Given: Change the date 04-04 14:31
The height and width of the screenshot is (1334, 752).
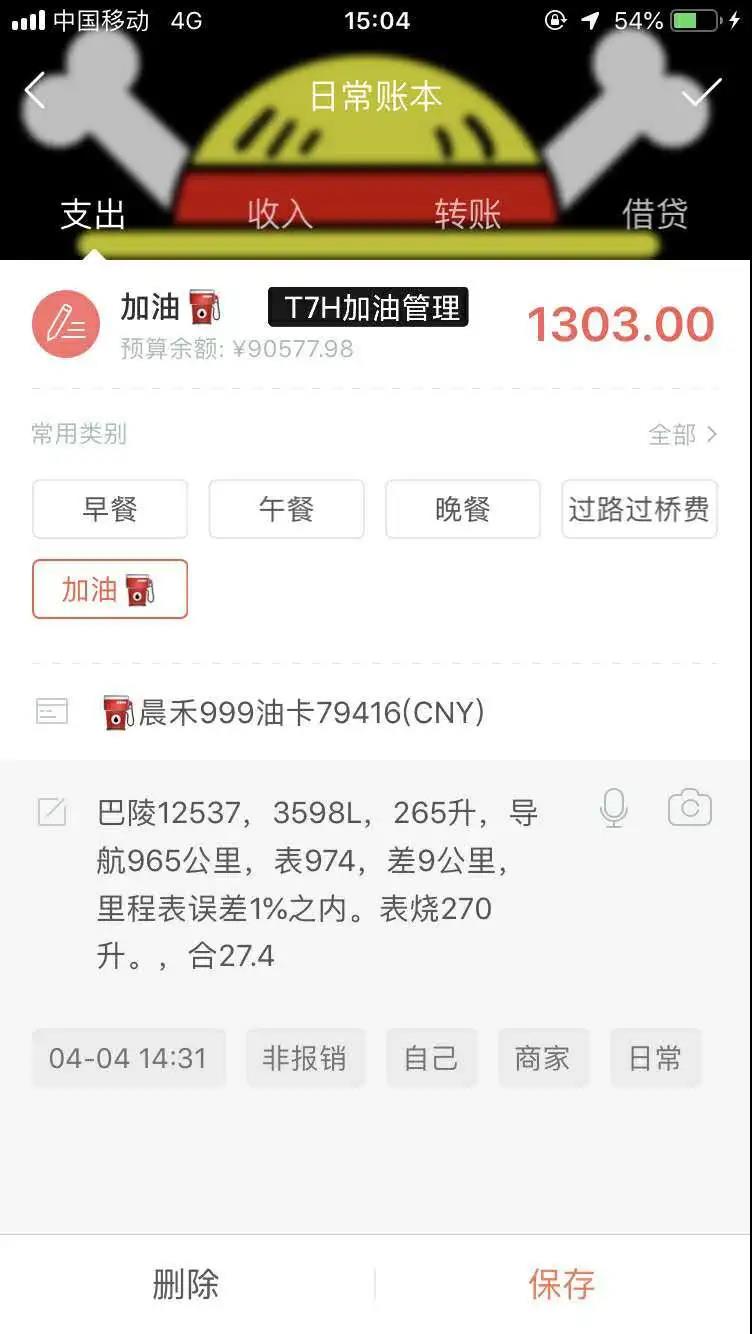Looking at the screenshot, I should click(128, 1058).
